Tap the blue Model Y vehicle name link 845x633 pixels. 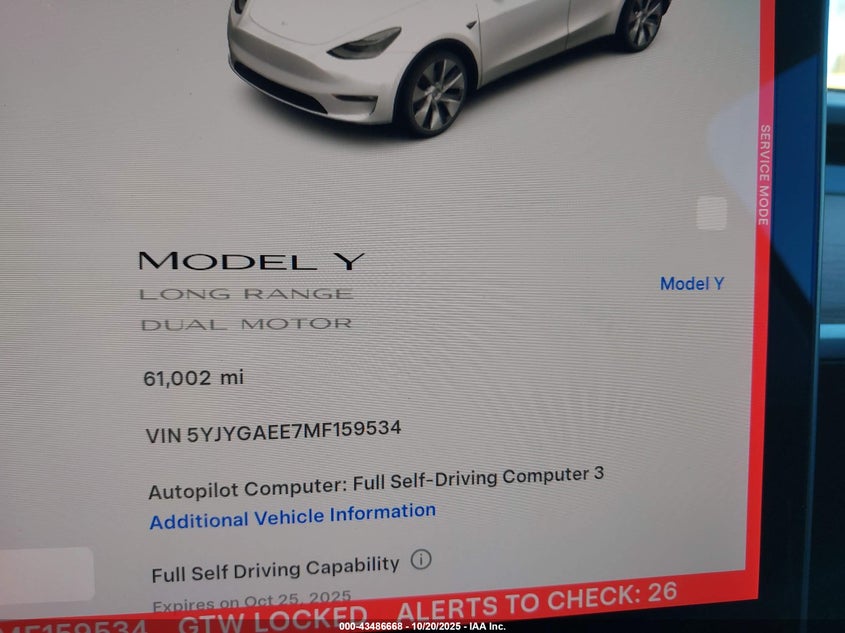pyautogui.click(x=692, y=284)
